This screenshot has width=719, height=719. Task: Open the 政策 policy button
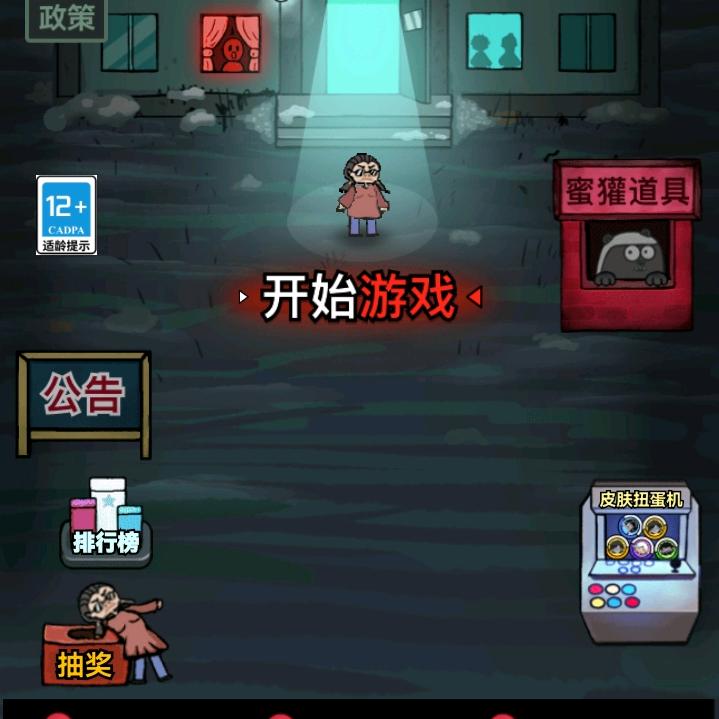tap(66, 19)
